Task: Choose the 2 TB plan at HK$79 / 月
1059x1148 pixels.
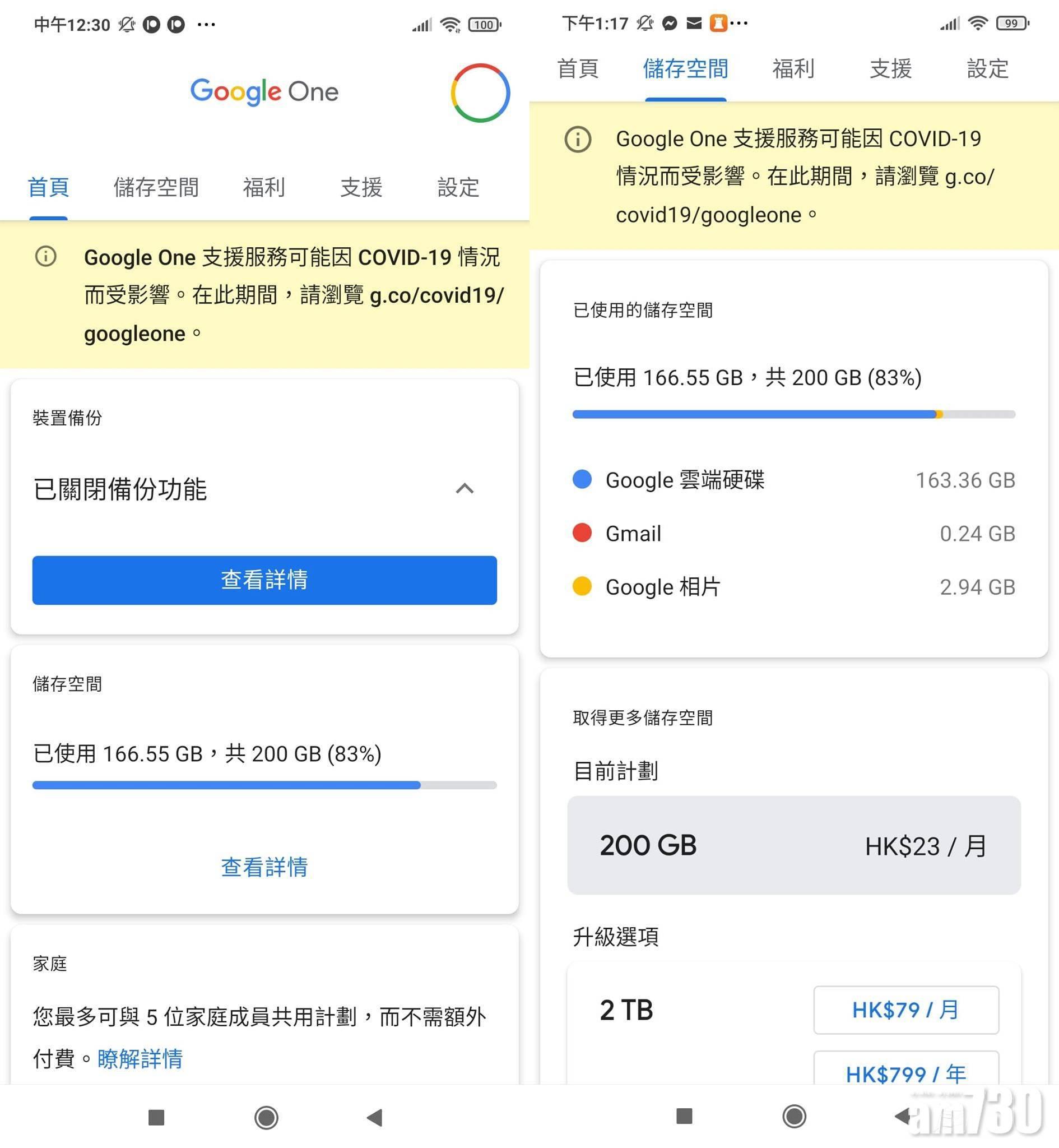Action: tap(905, 1010)
